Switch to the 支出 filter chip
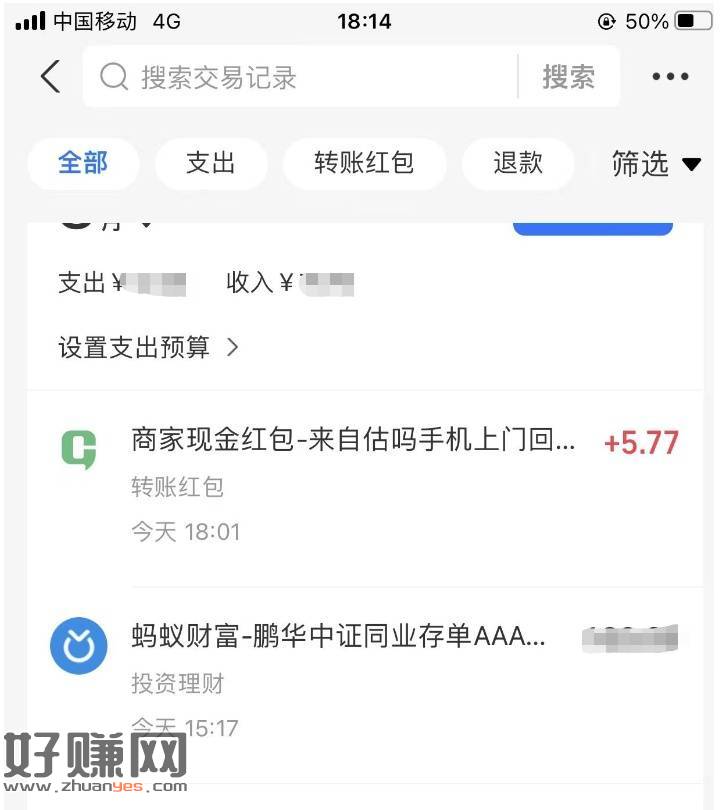 [x=210, y=163]
